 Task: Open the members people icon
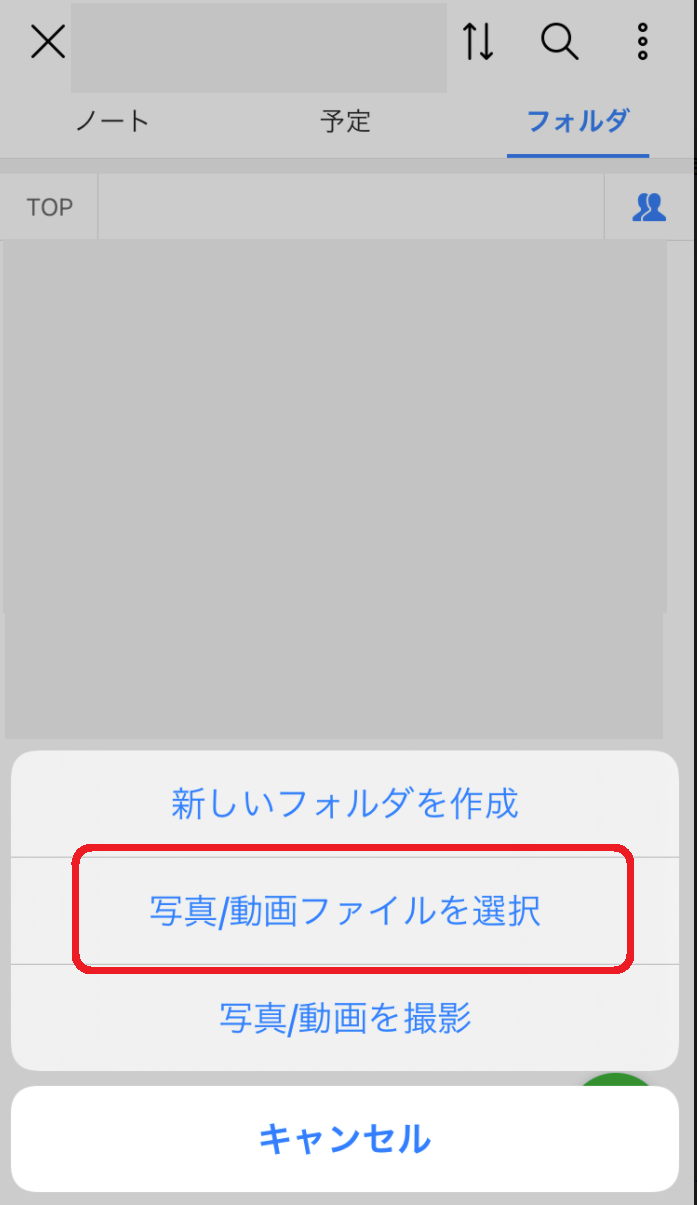649,207
